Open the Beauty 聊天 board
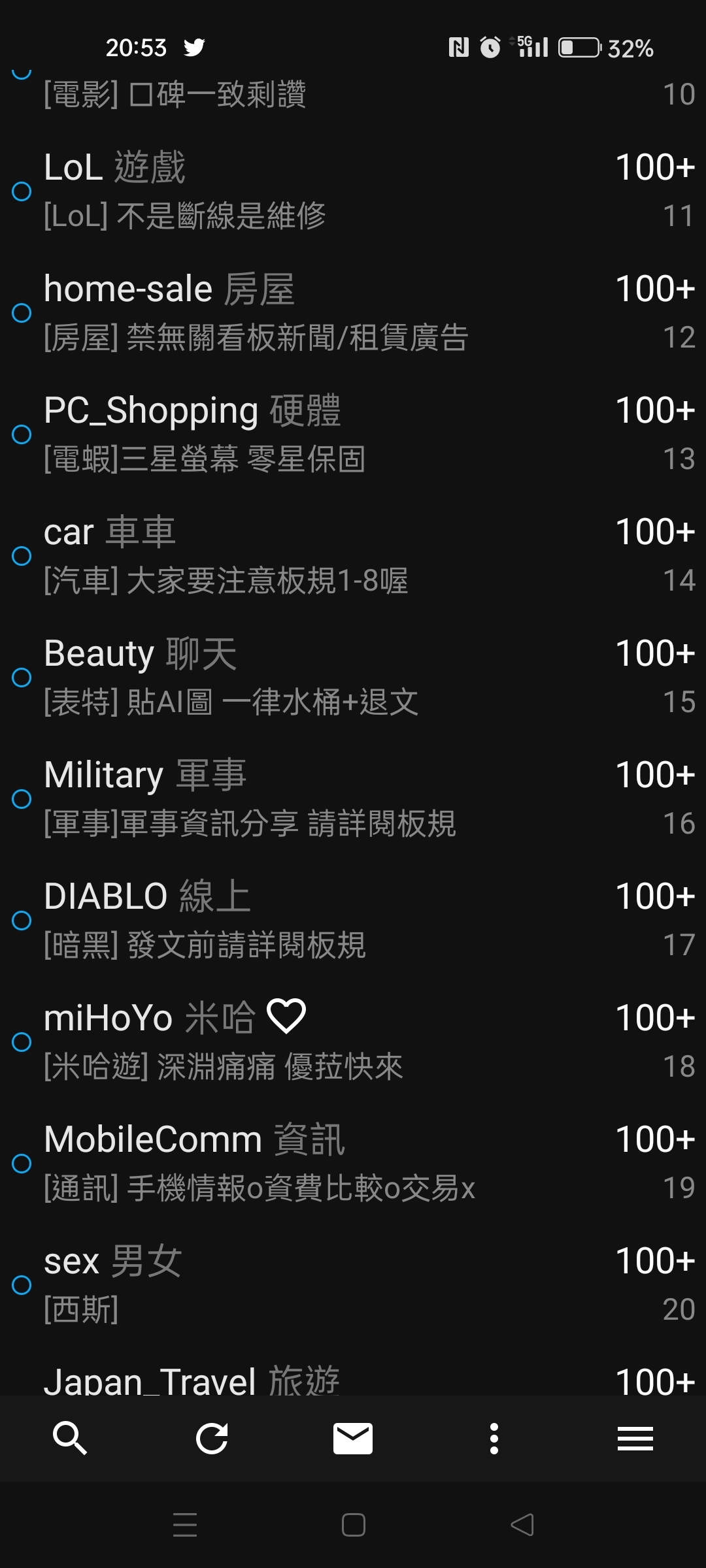The image size is (706, 1568). click(353, 677)
